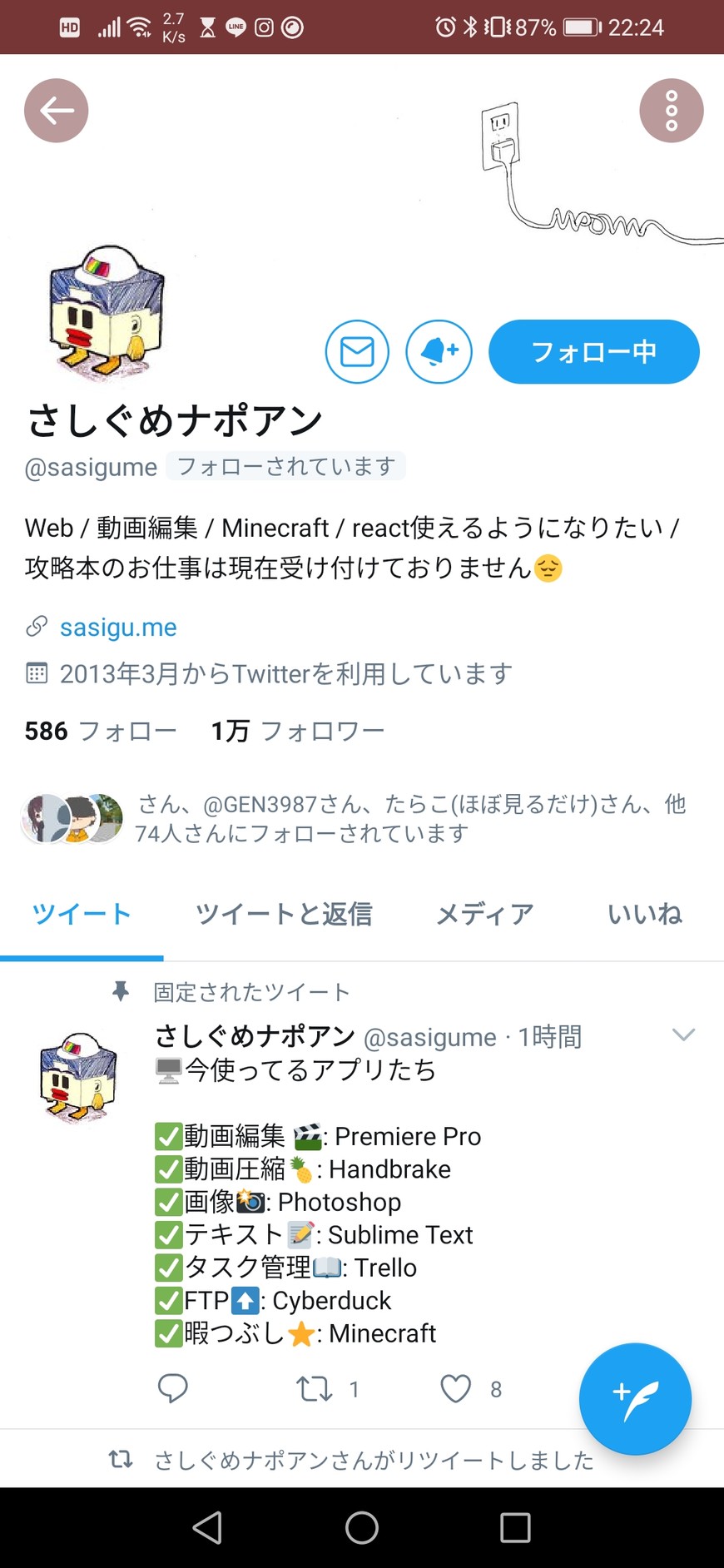Image resolution: width=724 pixels, height=1568 pixels.
Task: Send a direct message via envelope icon
Action: click(x=357, y=352)
